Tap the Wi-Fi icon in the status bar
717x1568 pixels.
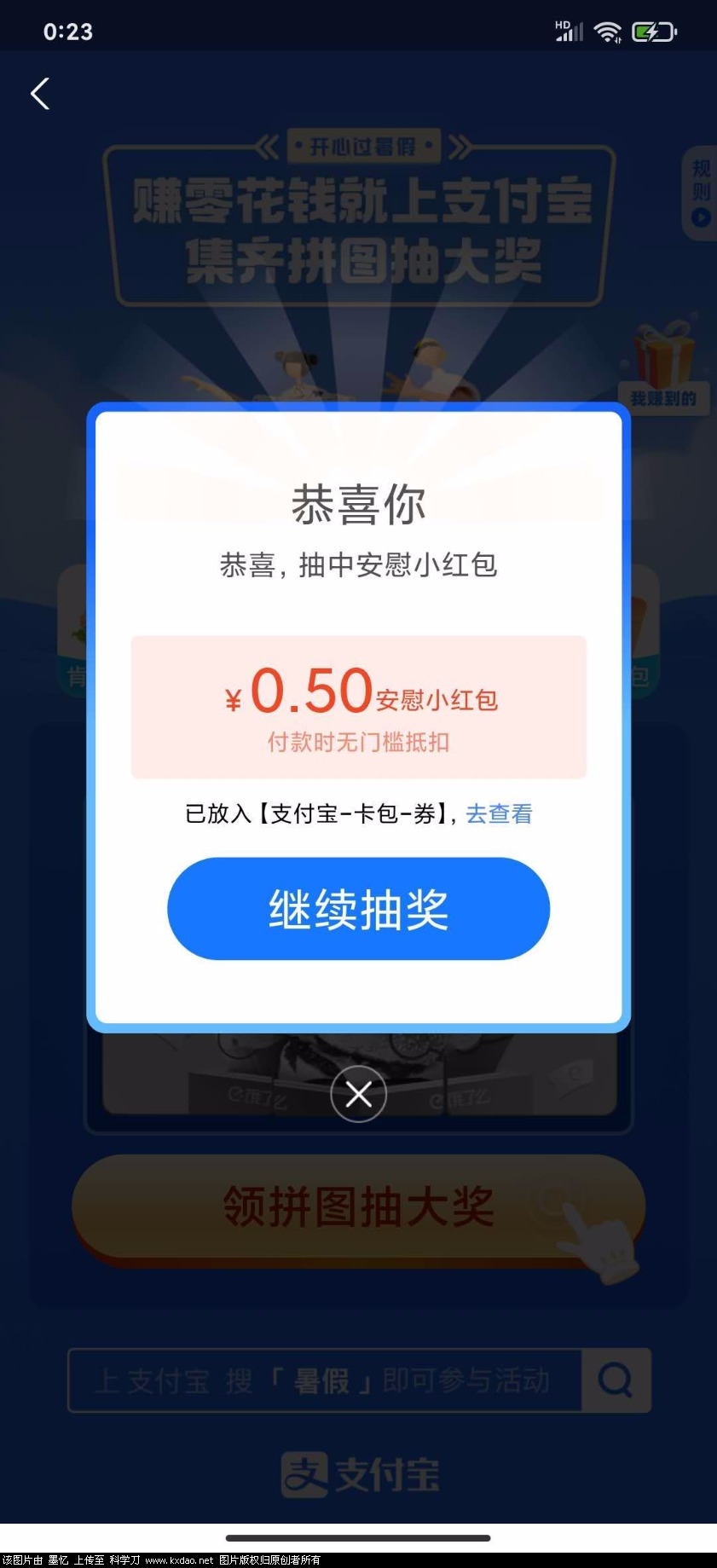pyautogui.click(x=608, y=31)
